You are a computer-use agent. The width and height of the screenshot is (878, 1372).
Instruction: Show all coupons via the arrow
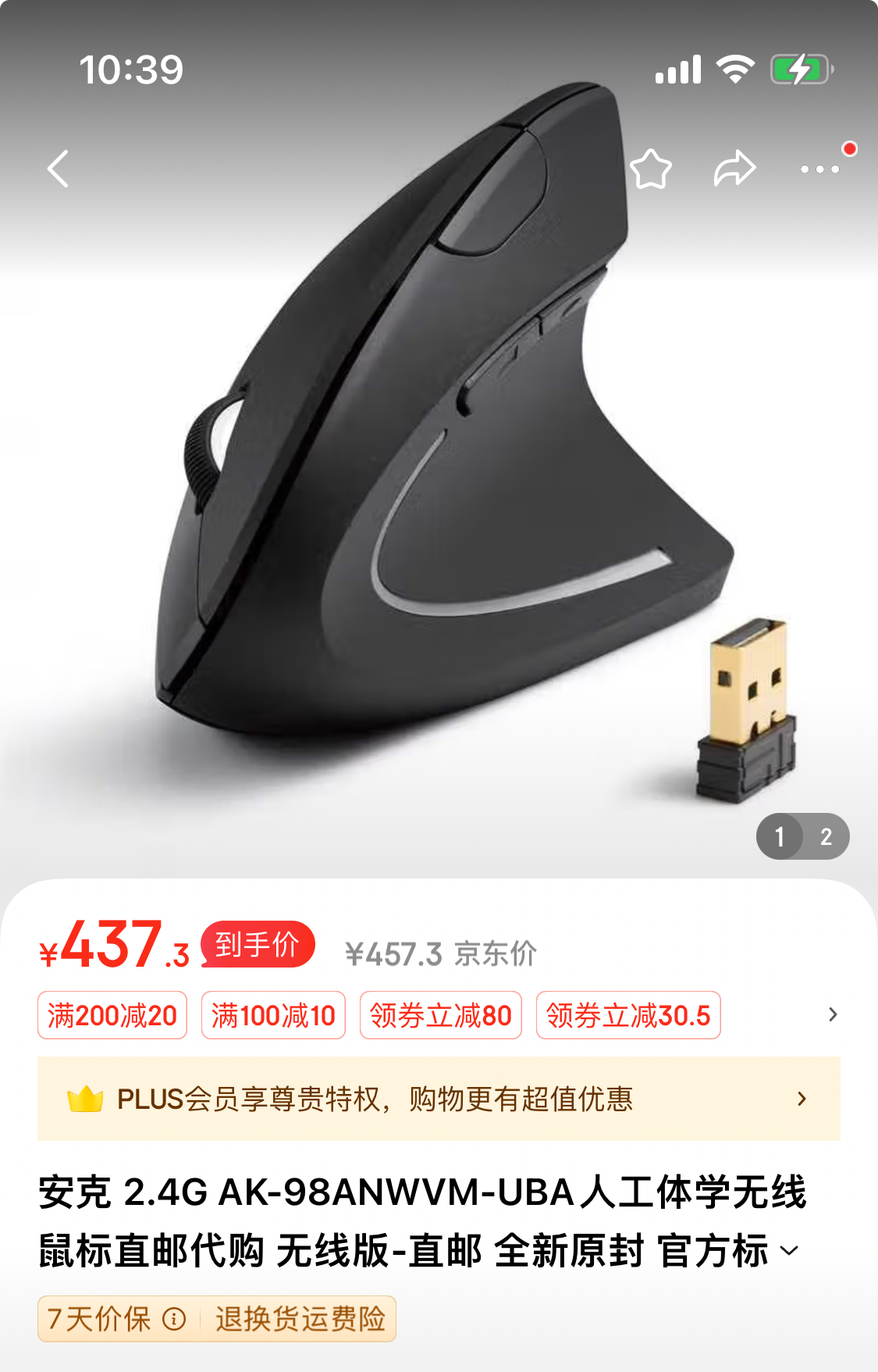click(833, 1014)
